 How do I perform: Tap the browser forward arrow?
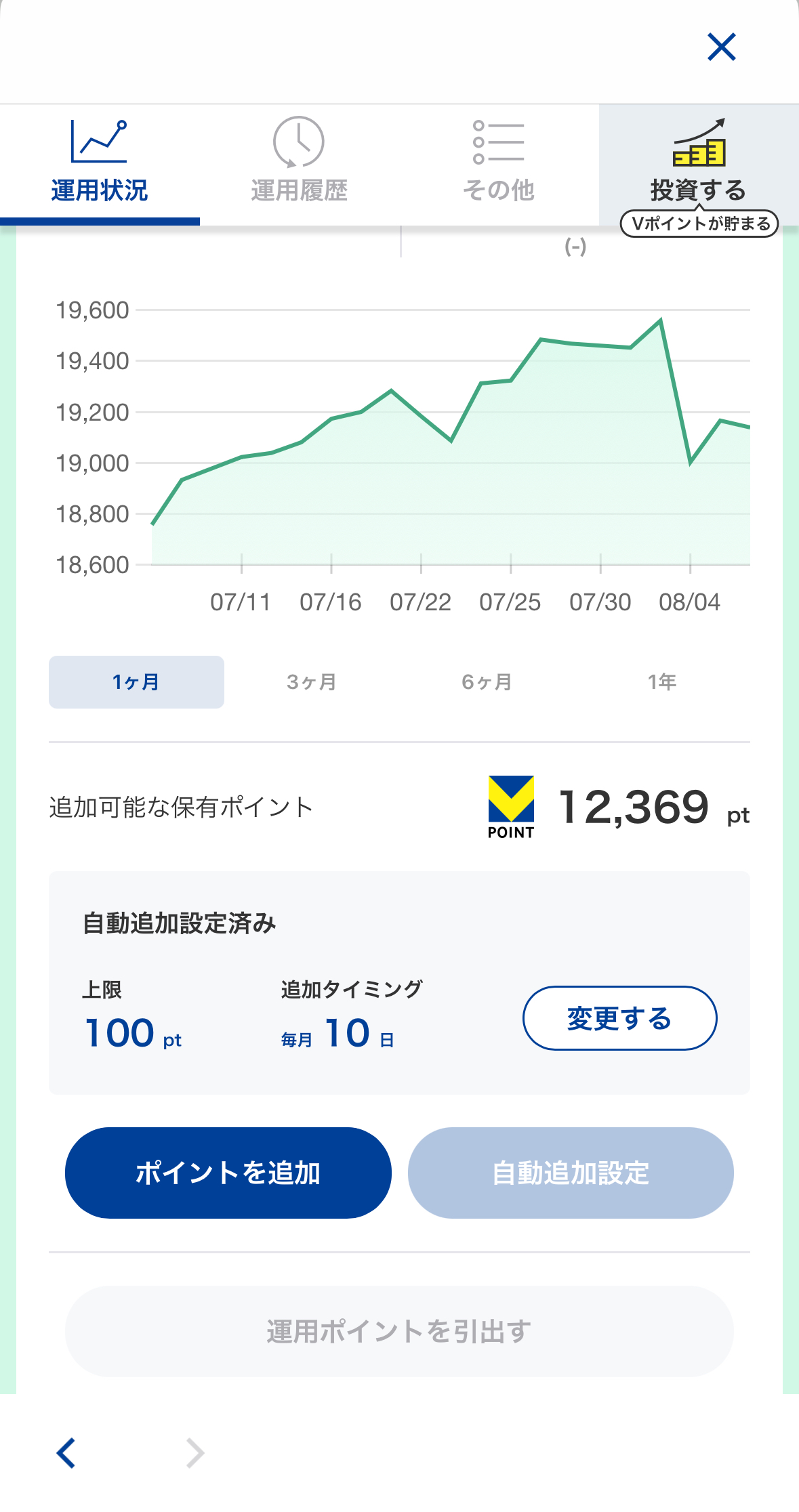click(x=195, y=1452)
